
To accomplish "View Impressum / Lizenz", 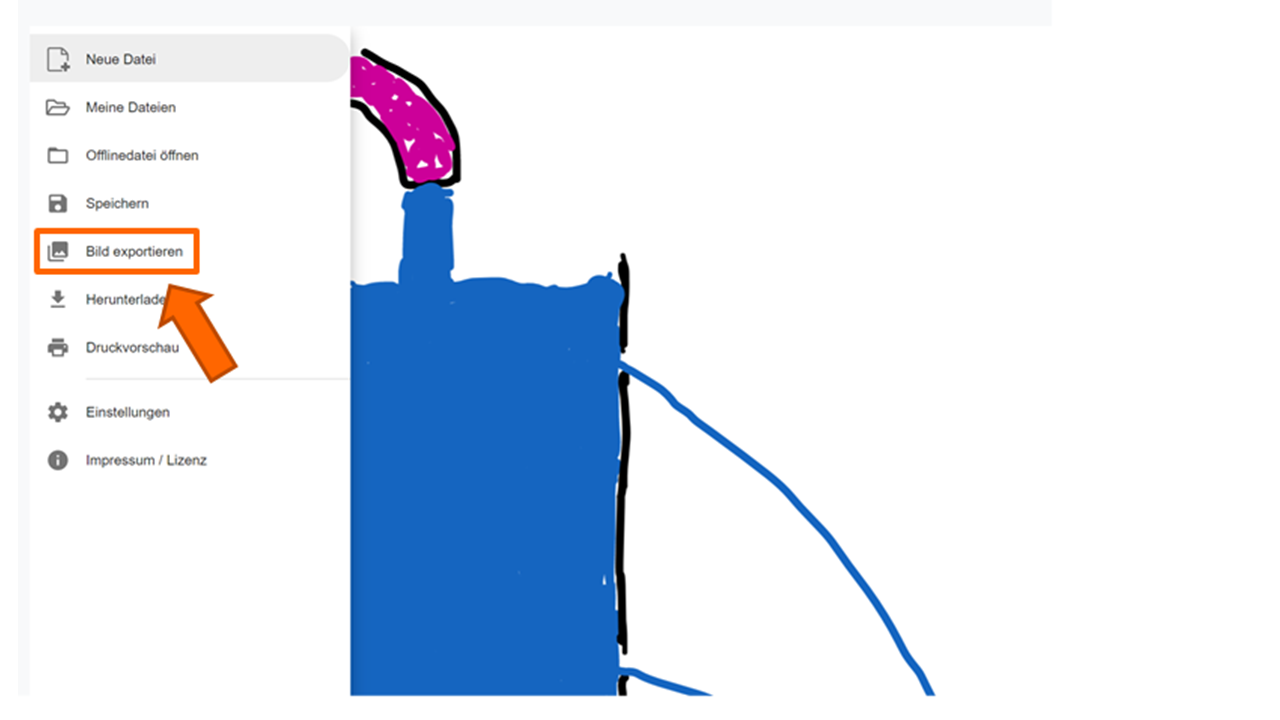I will pos(145,460).
